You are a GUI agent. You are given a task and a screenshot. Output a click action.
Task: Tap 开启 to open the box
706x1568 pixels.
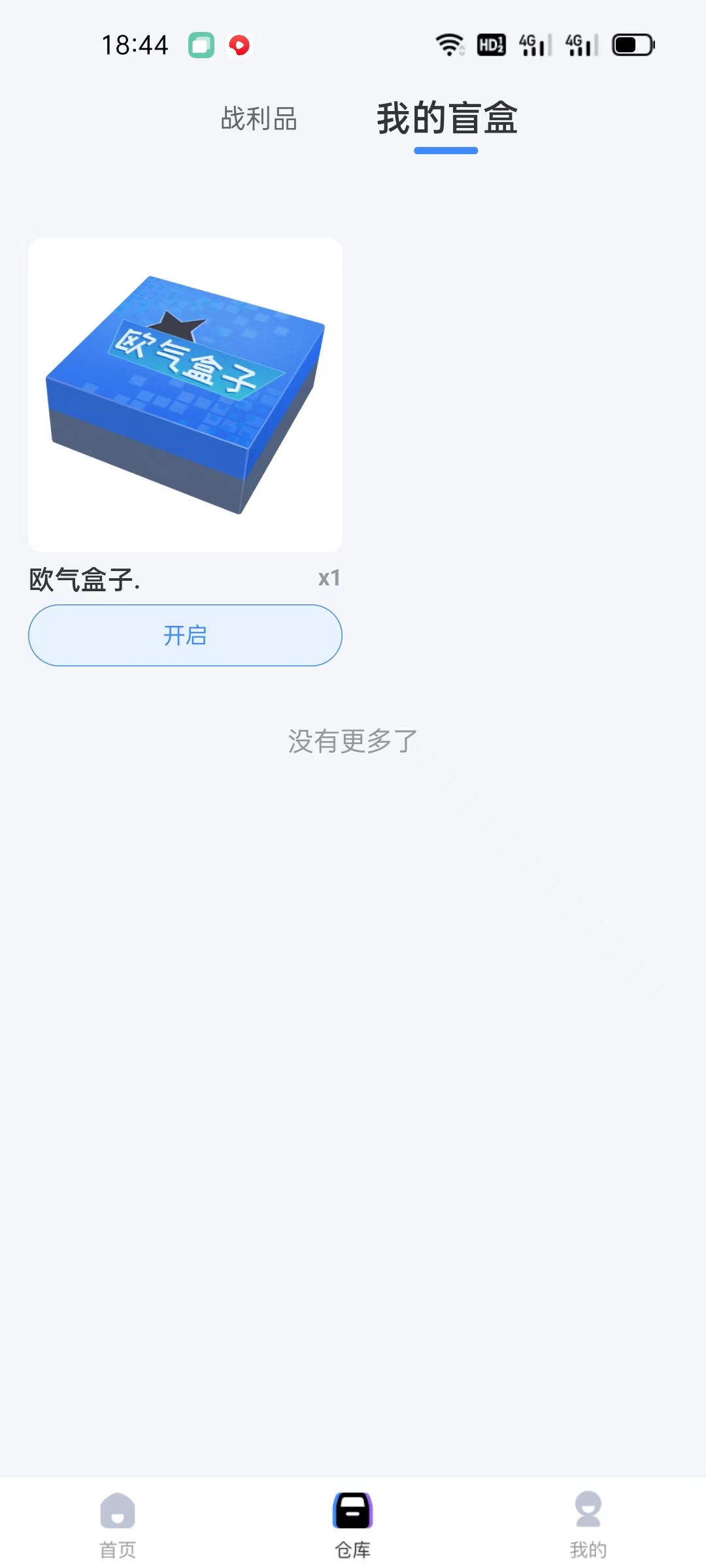(x=185, y=635)
